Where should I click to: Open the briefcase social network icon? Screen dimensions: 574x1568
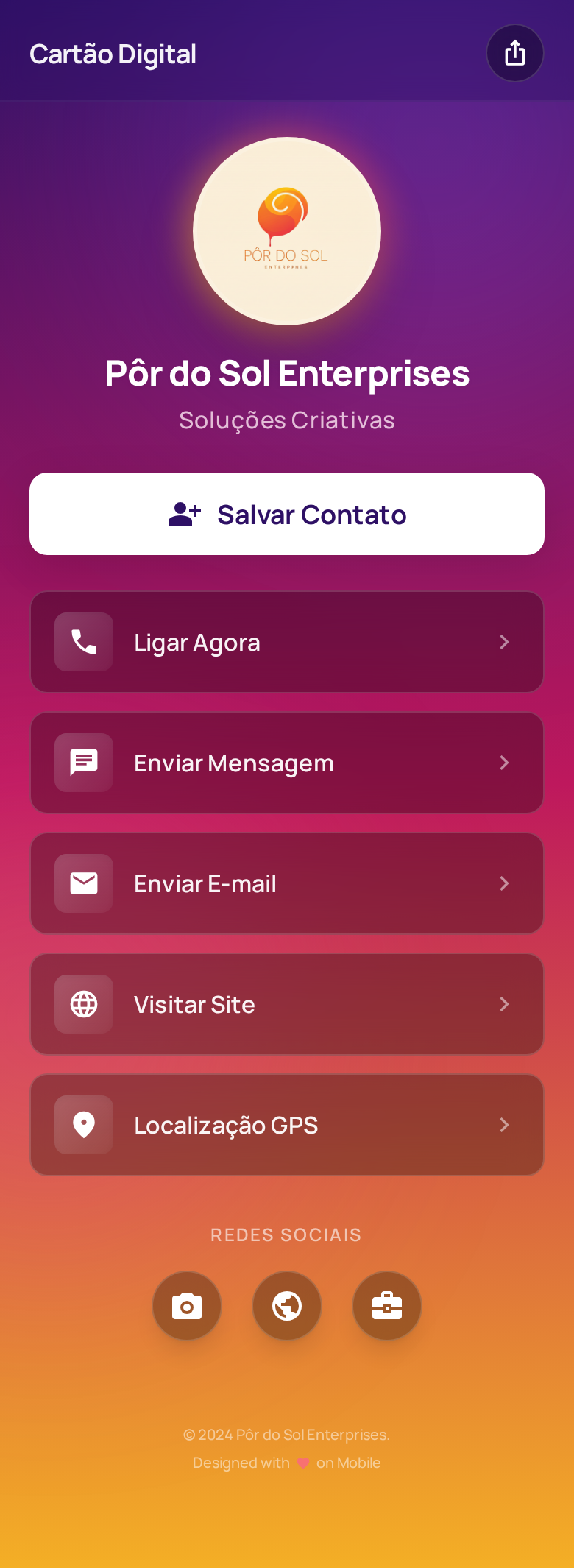(387, 1306)
